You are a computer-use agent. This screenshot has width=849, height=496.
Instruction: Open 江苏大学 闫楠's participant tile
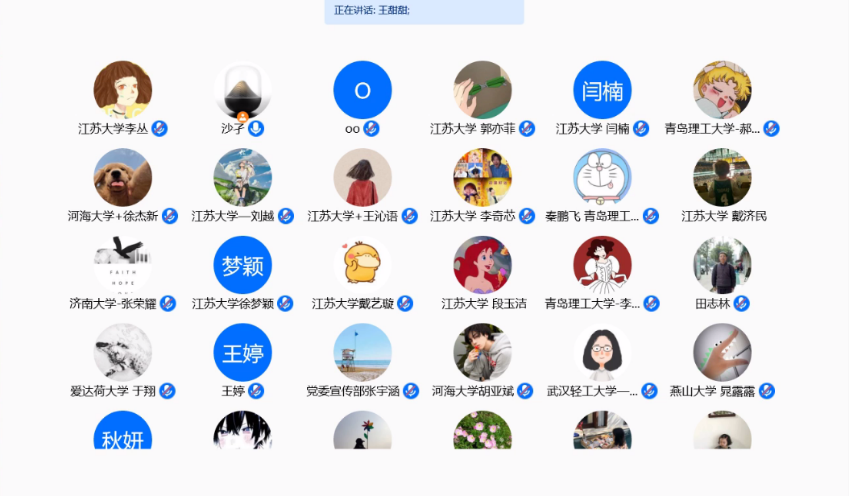(x=602, y=90)
